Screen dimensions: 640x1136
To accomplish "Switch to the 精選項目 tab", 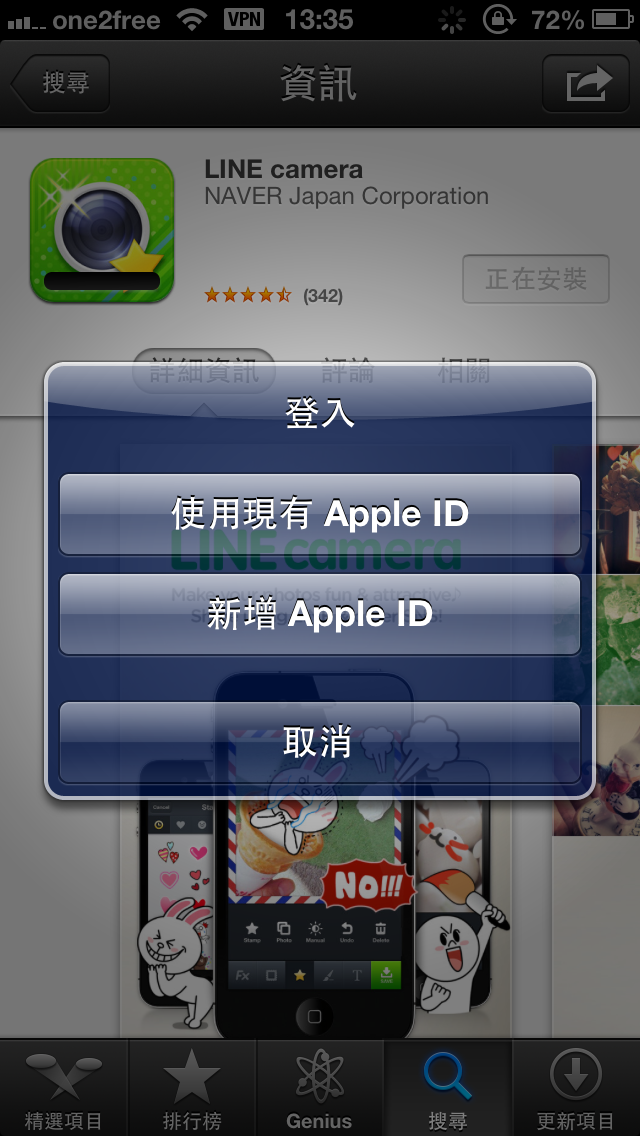I will [64, 1090].
